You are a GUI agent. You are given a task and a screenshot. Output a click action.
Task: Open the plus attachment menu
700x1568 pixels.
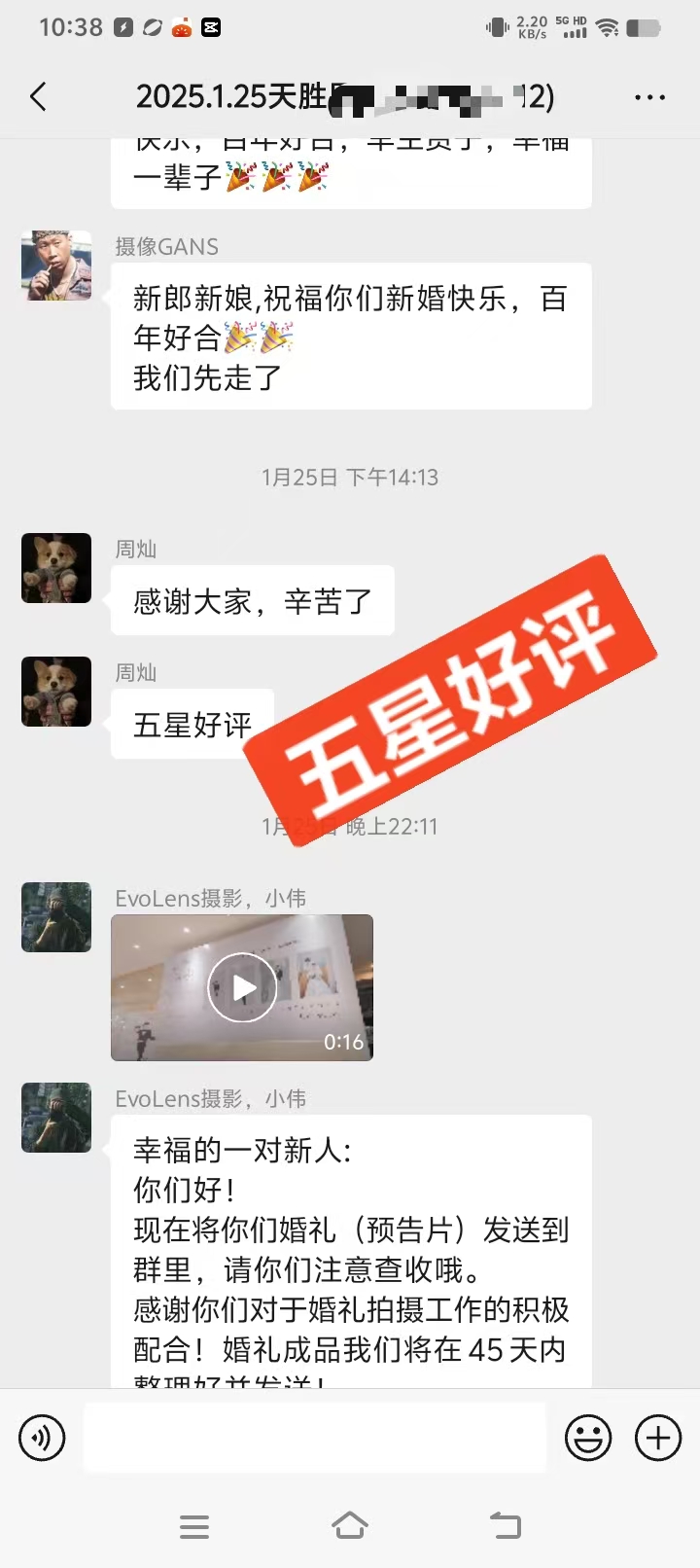click(658, 1438)
